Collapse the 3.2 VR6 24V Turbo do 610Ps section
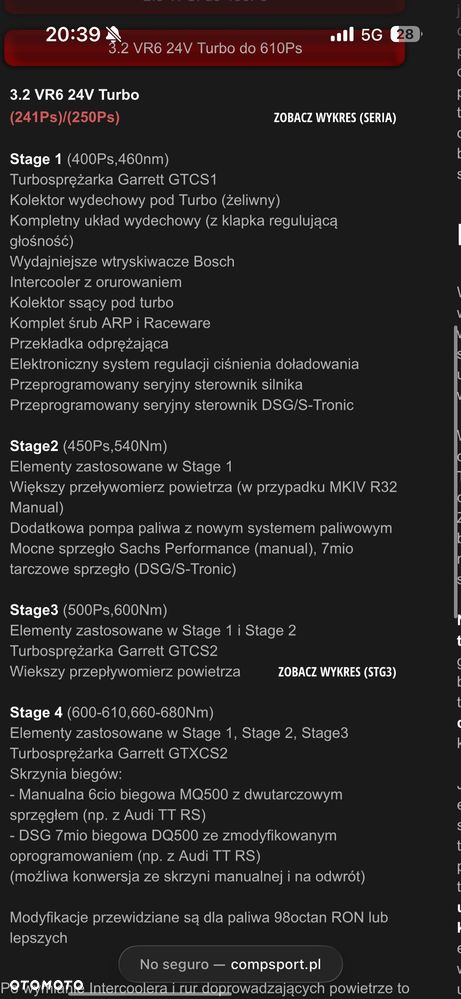461x999 pixels. click(x=204, y=48)
